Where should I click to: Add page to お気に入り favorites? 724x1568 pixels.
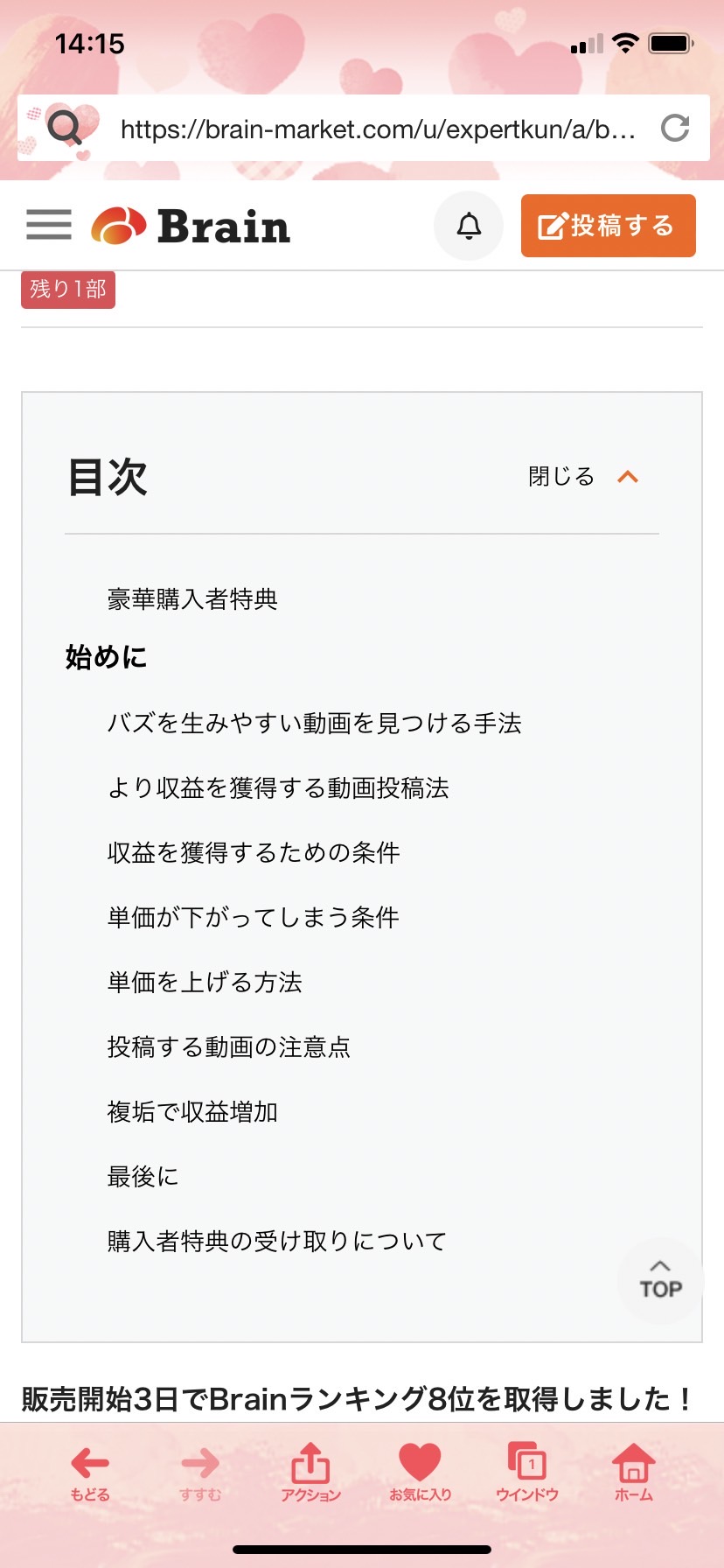coord(420,1473)
